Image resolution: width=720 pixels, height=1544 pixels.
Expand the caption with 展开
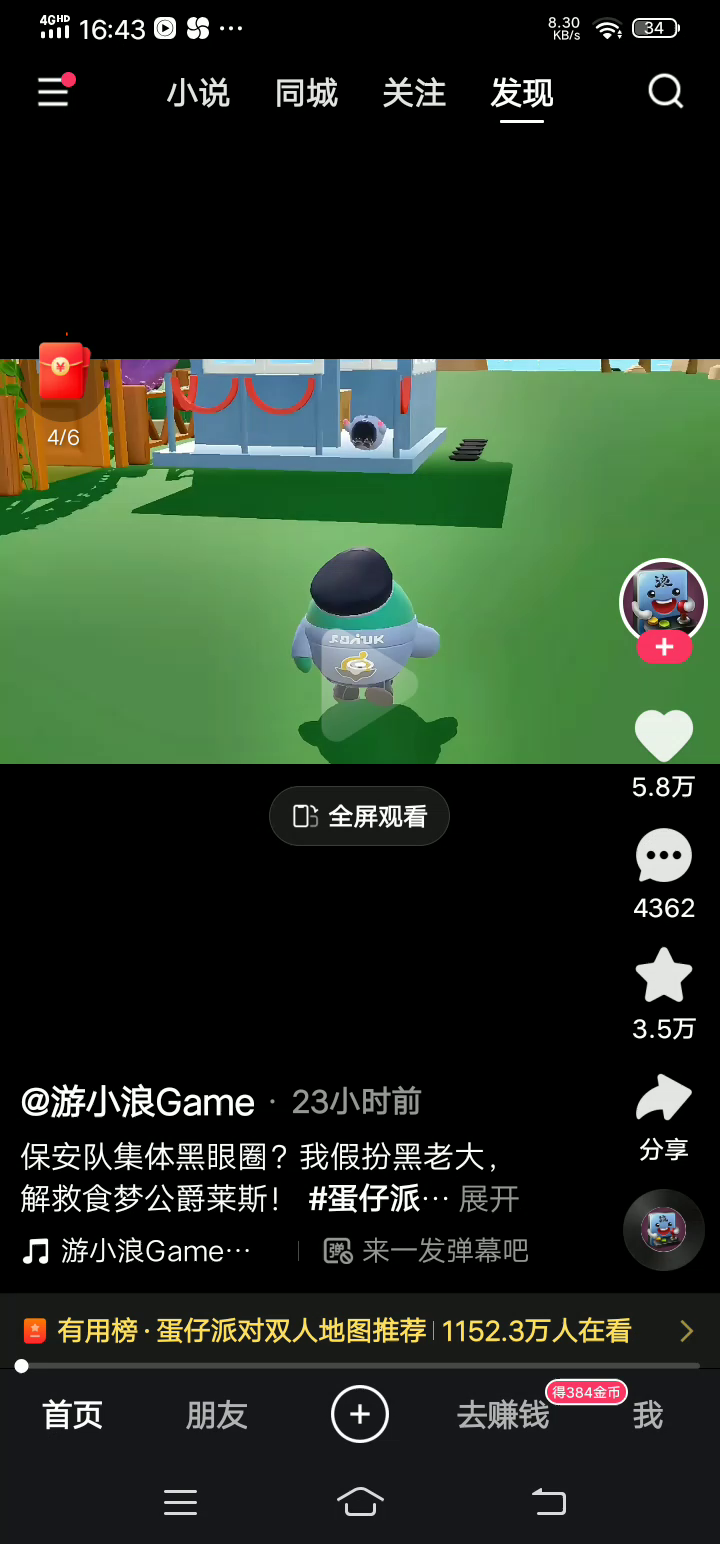pyautogui.click(x=489, y=1199)
